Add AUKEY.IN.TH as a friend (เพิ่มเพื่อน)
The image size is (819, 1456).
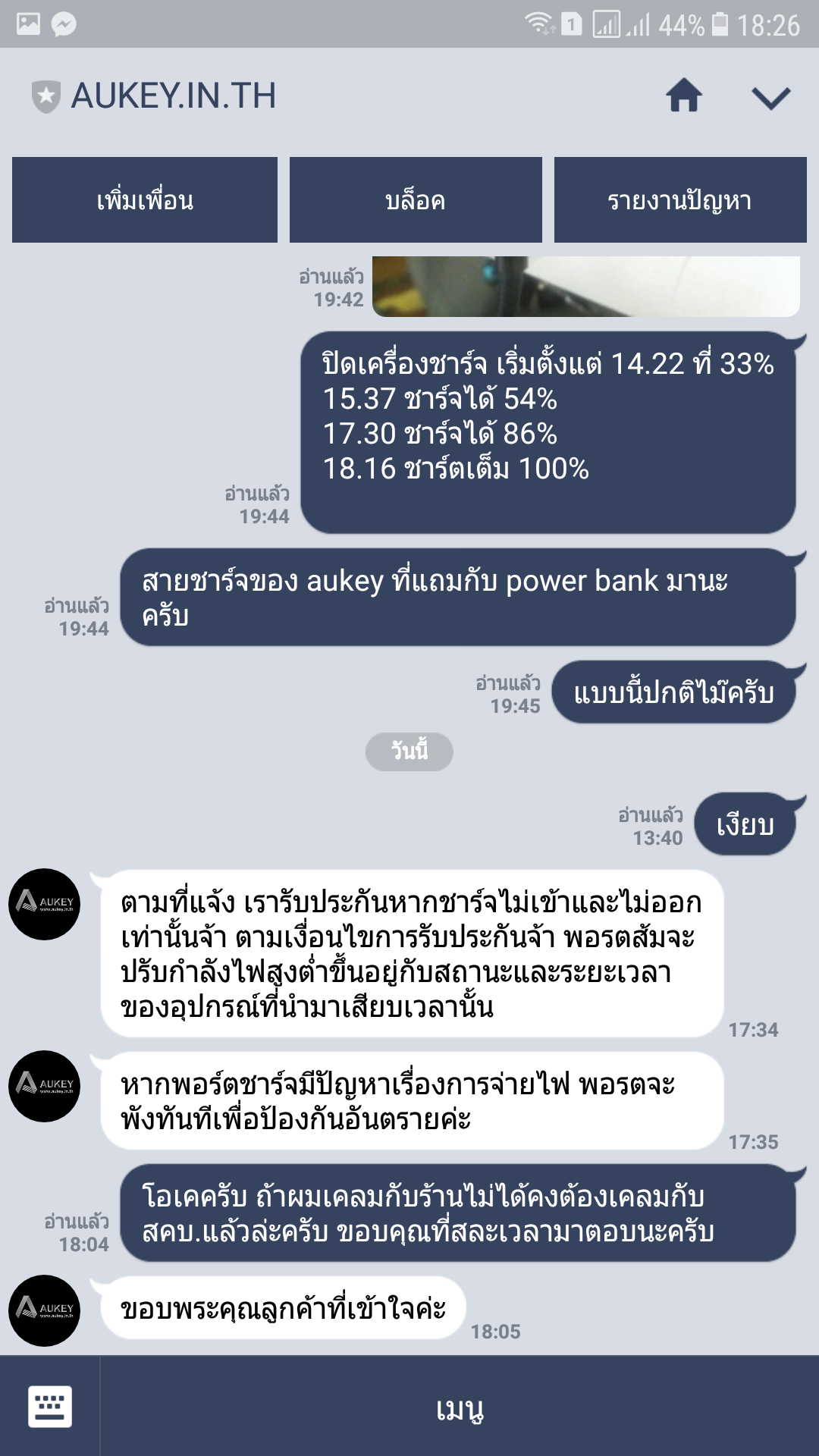click(x=145, y=200)
